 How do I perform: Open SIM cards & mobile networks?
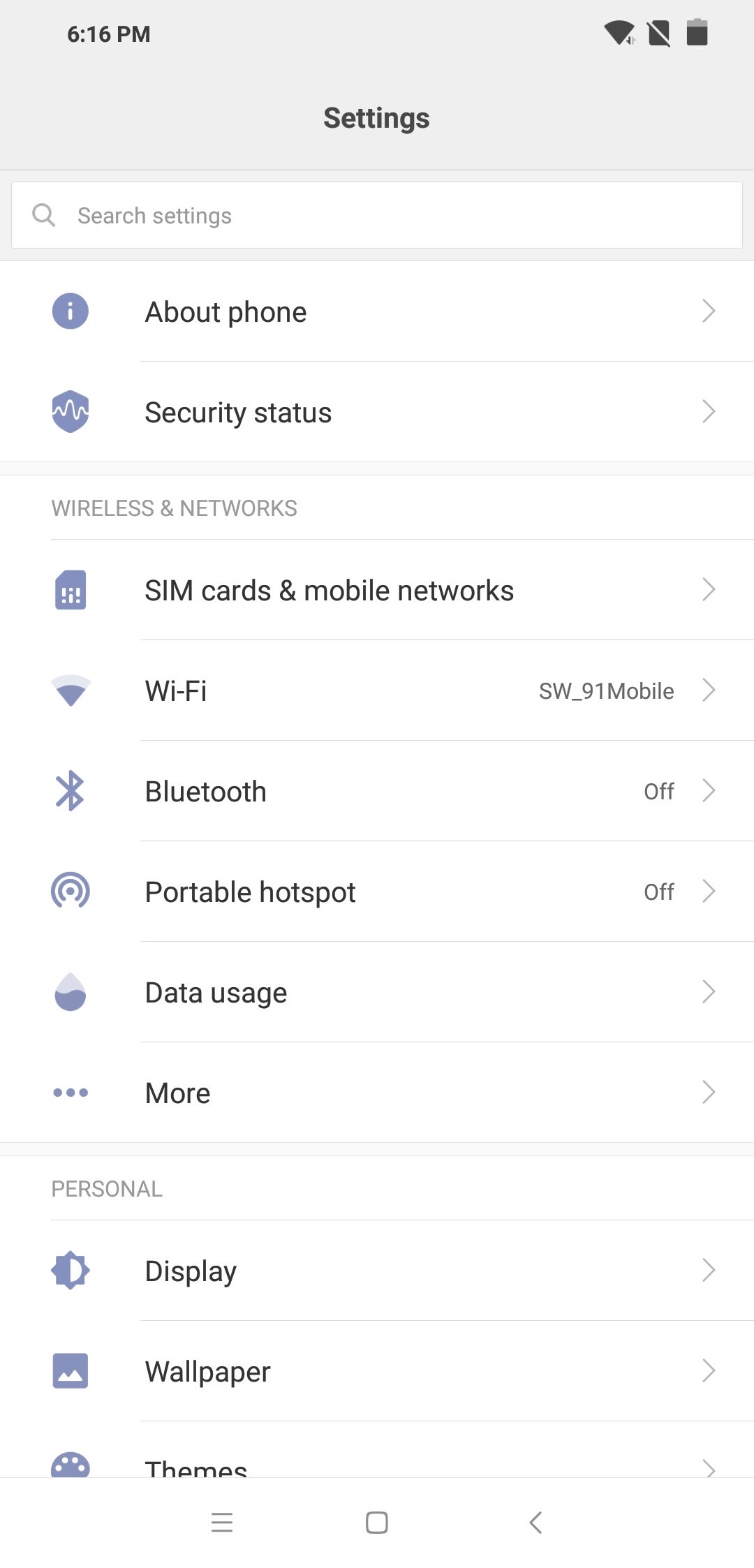tap(377, 590)
